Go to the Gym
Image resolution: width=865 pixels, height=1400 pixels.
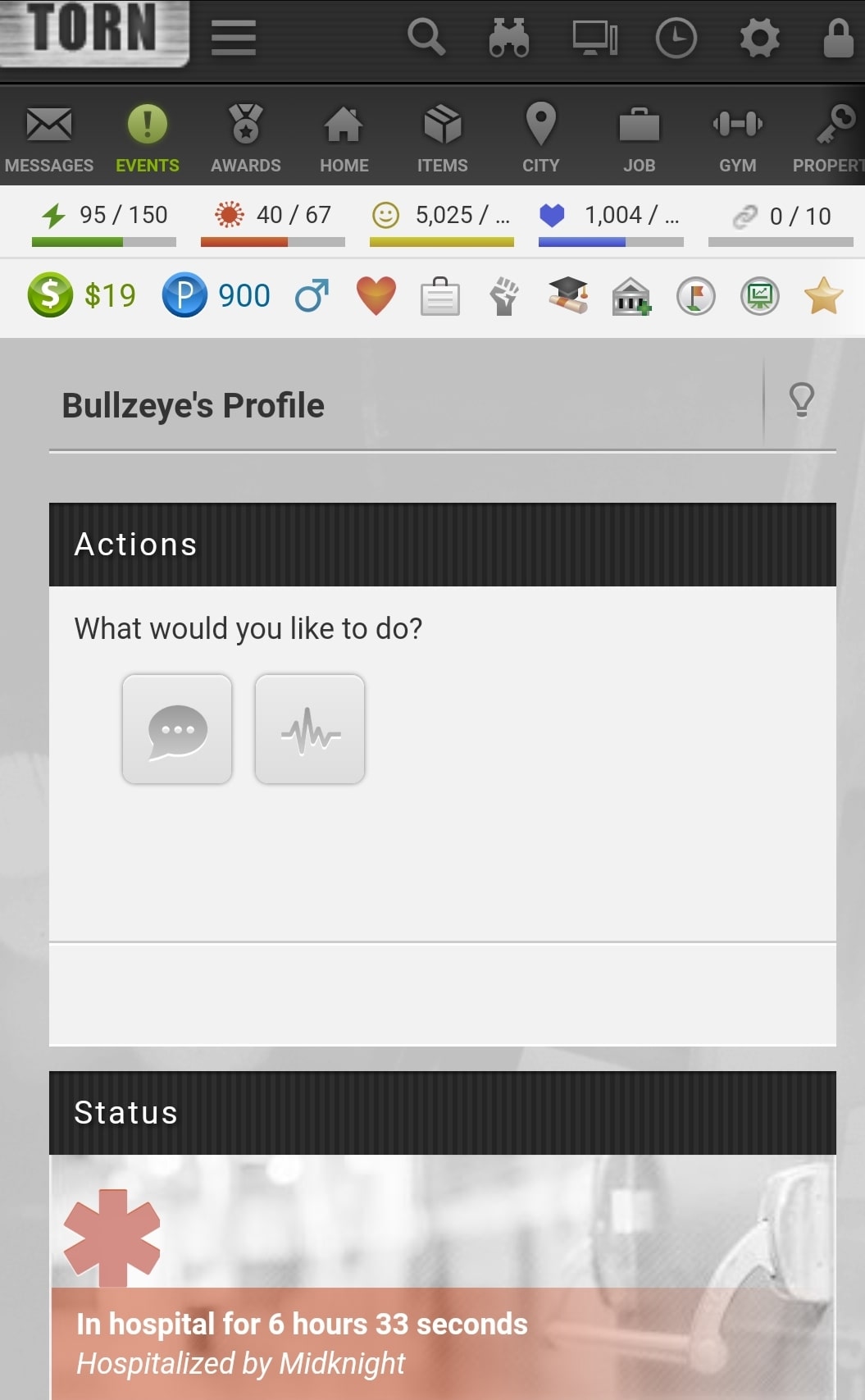737,138
